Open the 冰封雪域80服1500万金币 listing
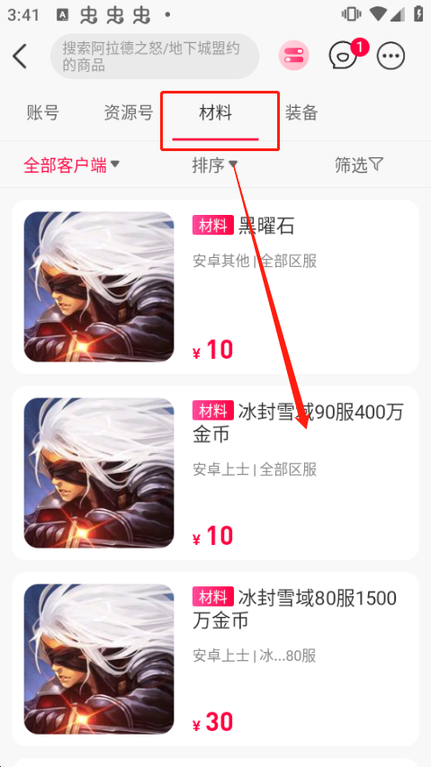Image resolution: width=431 pixels, height=767 pixels. point(215,659)
